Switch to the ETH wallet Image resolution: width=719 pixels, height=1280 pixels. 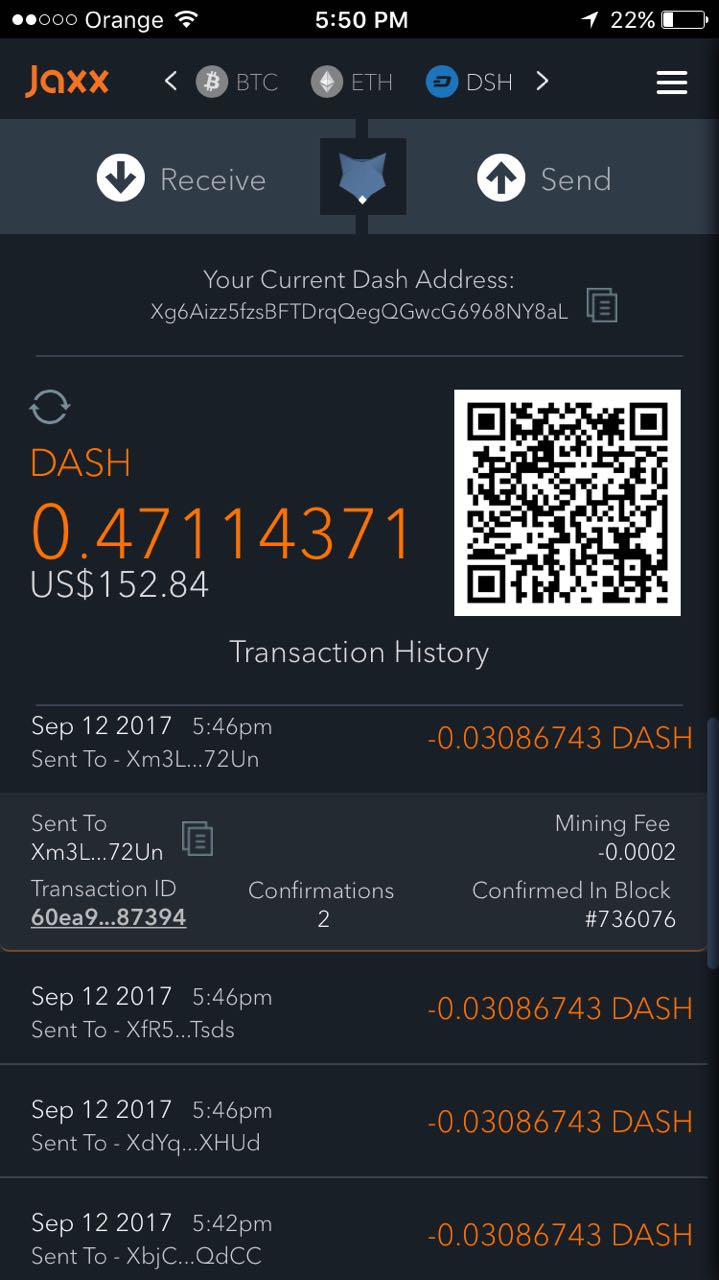(x=352, y=82)
